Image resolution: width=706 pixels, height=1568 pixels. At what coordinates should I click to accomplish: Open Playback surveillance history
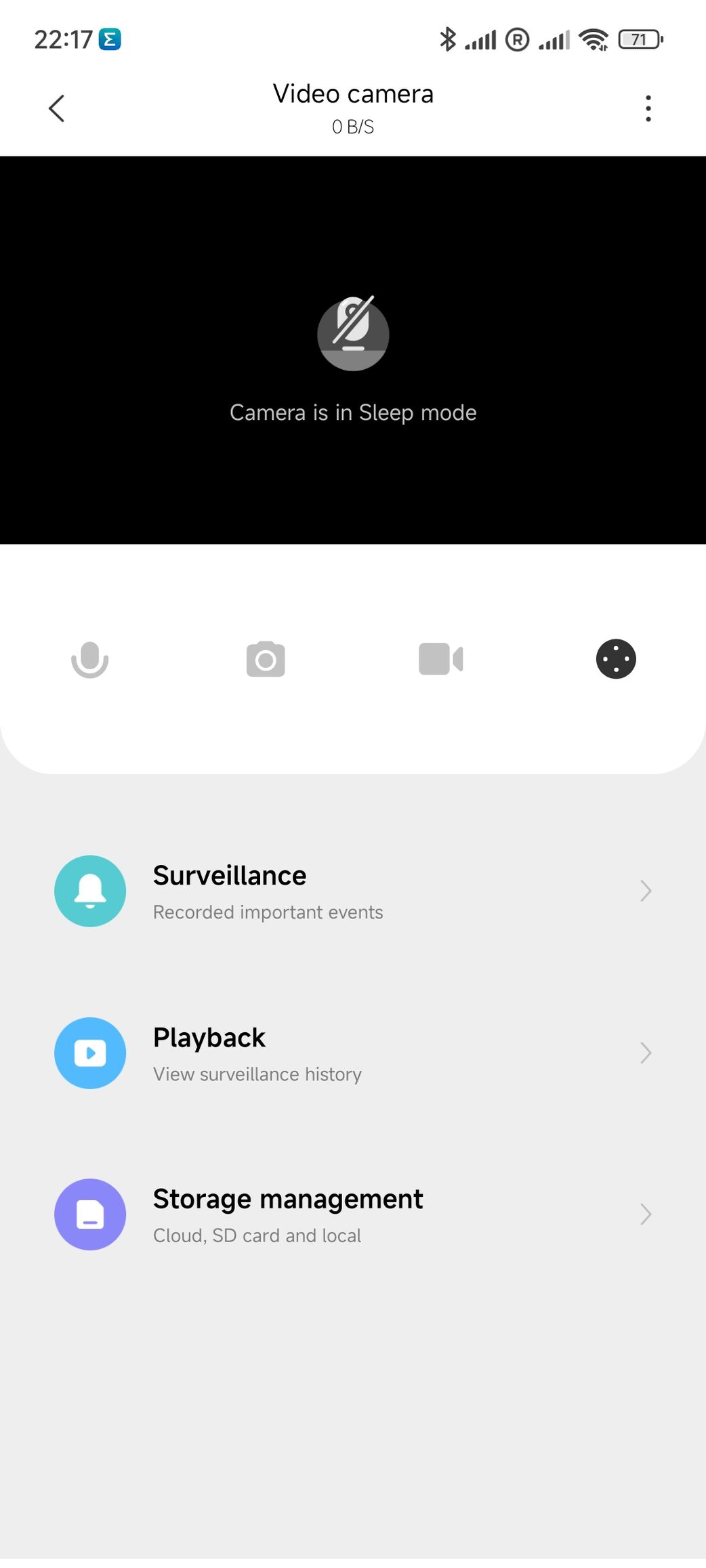click(x=353, y=1053)
